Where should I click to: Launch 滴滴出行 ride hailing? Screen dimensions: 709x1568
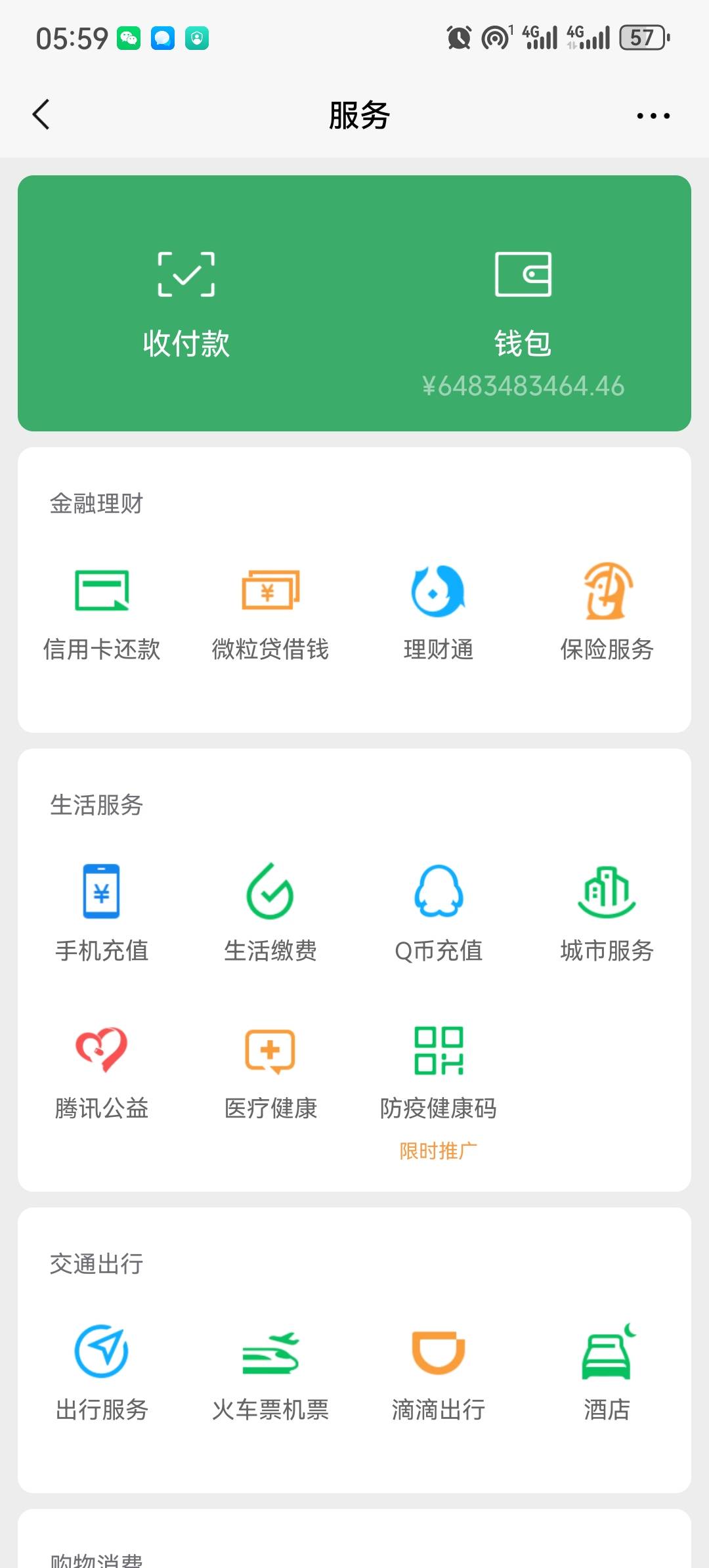coord(439,1372)
